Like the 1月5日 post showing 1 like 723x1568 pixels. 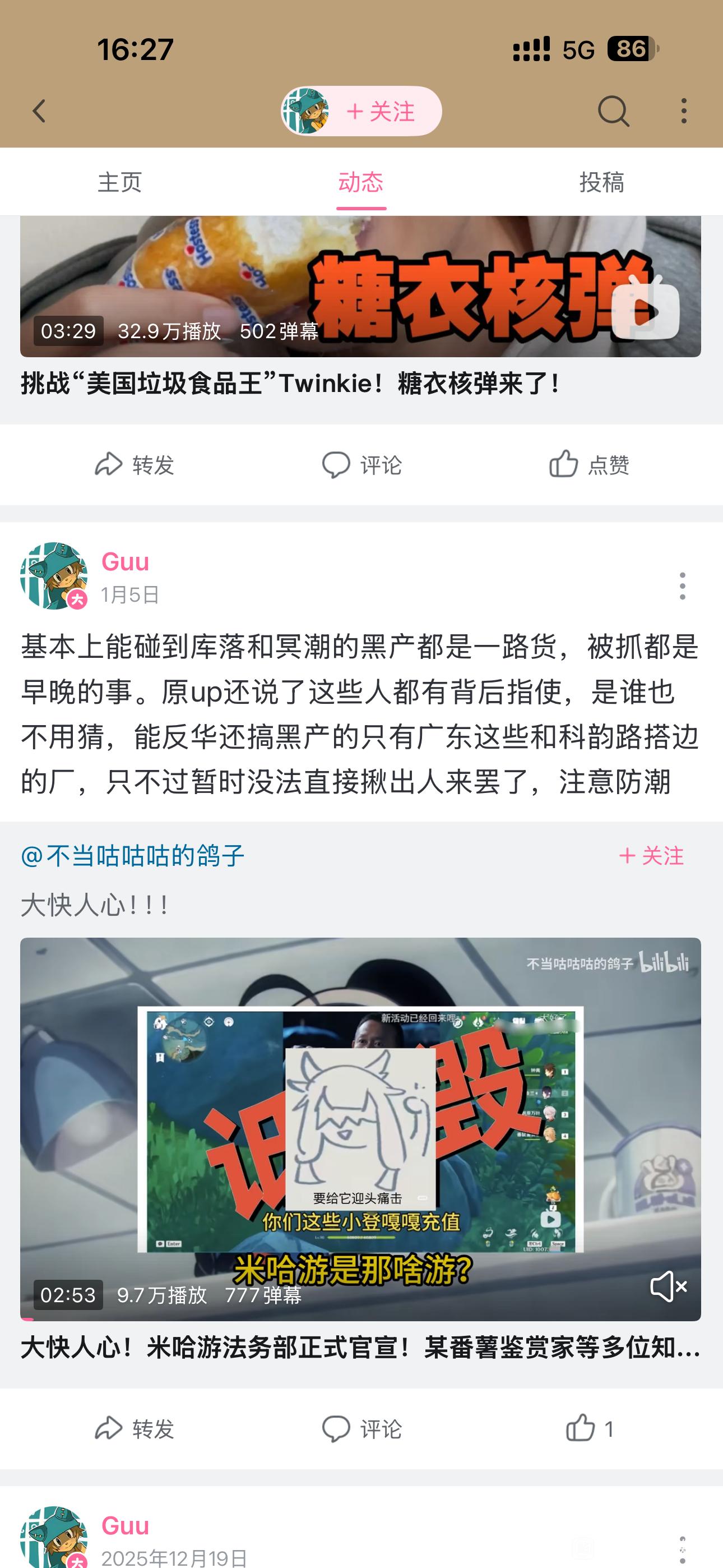click(588, 1428)
